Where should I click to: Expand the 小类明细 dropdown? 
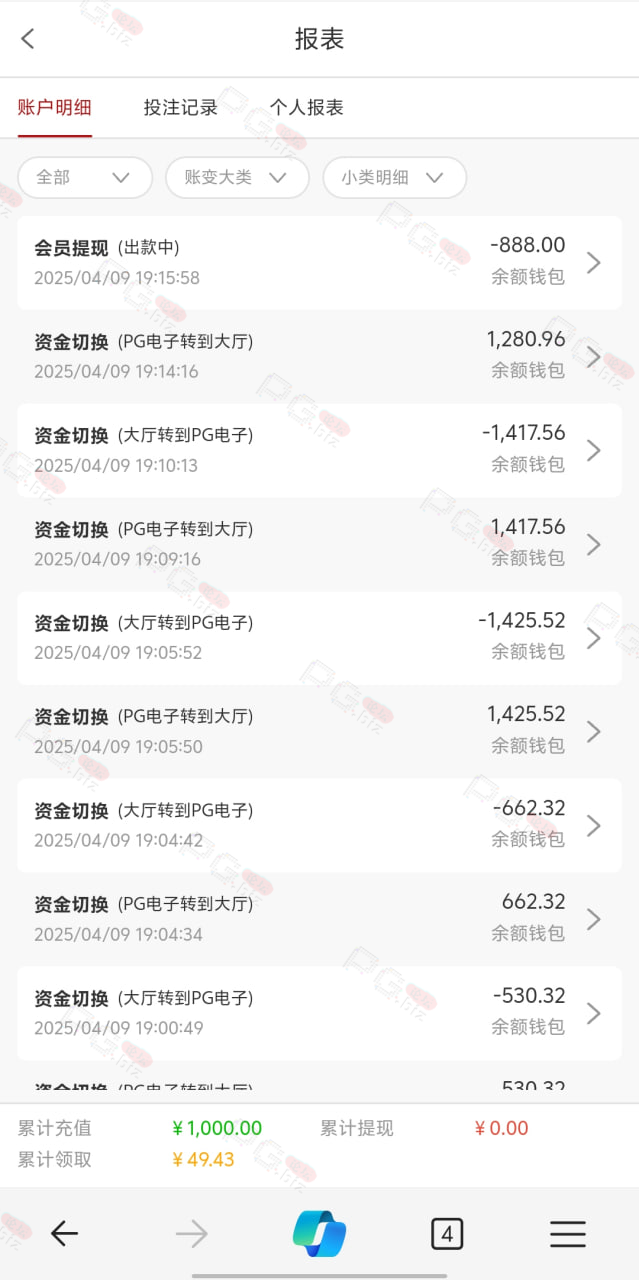coord(394,177)
